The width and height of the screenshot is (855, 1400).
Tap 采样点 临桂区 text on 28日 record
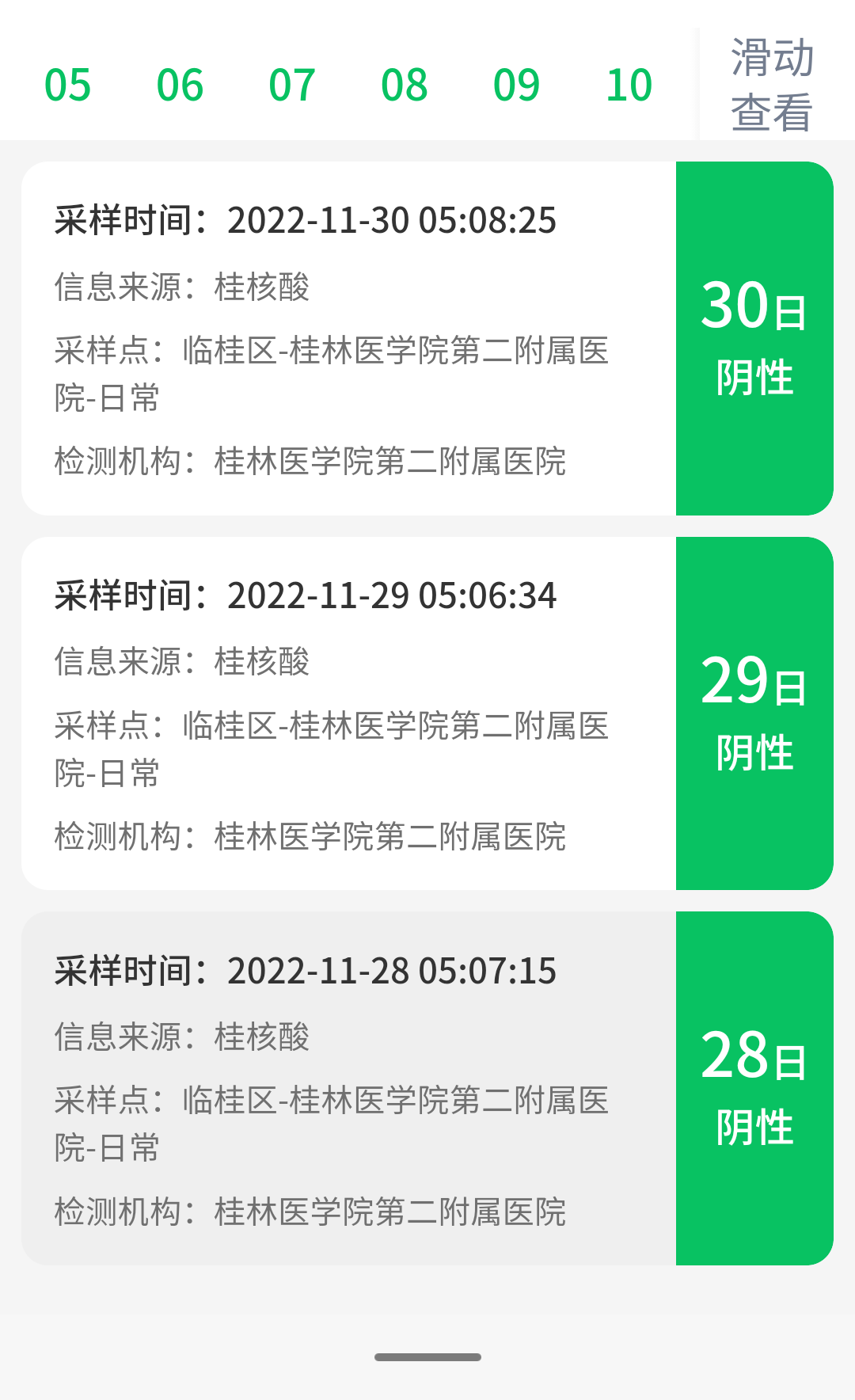332,1099
